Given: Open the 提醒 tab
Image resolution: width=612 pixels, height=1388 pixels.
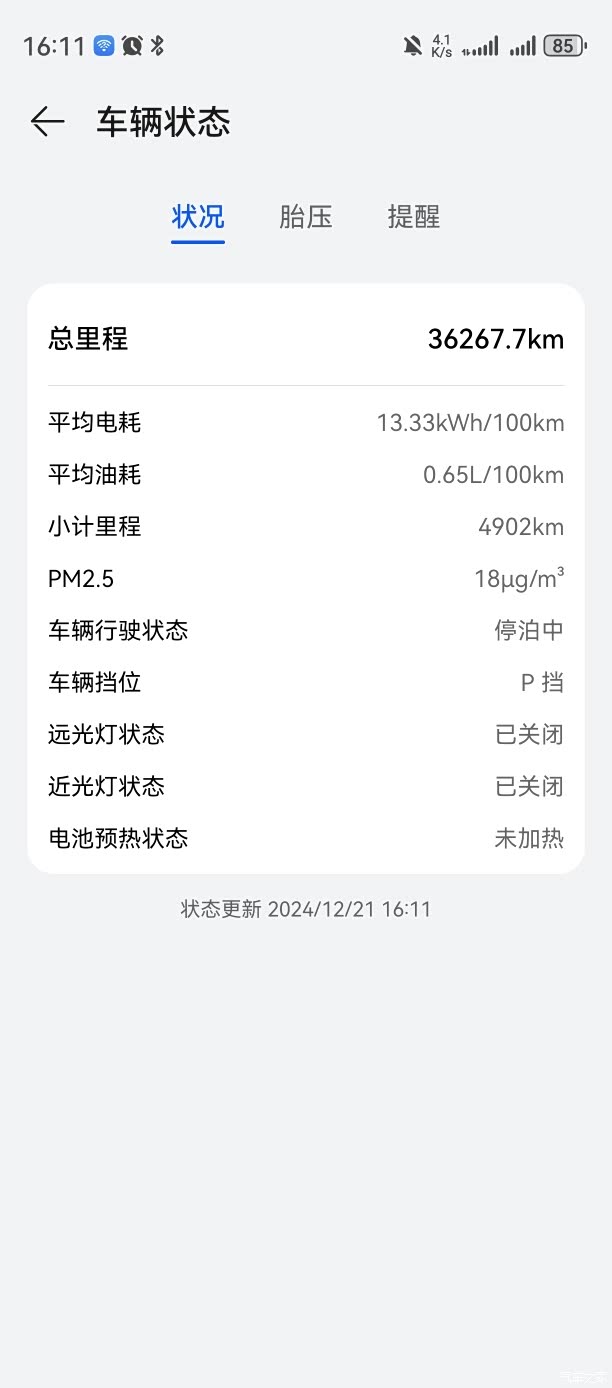Looking at the screenshot, I should (414, 216).
